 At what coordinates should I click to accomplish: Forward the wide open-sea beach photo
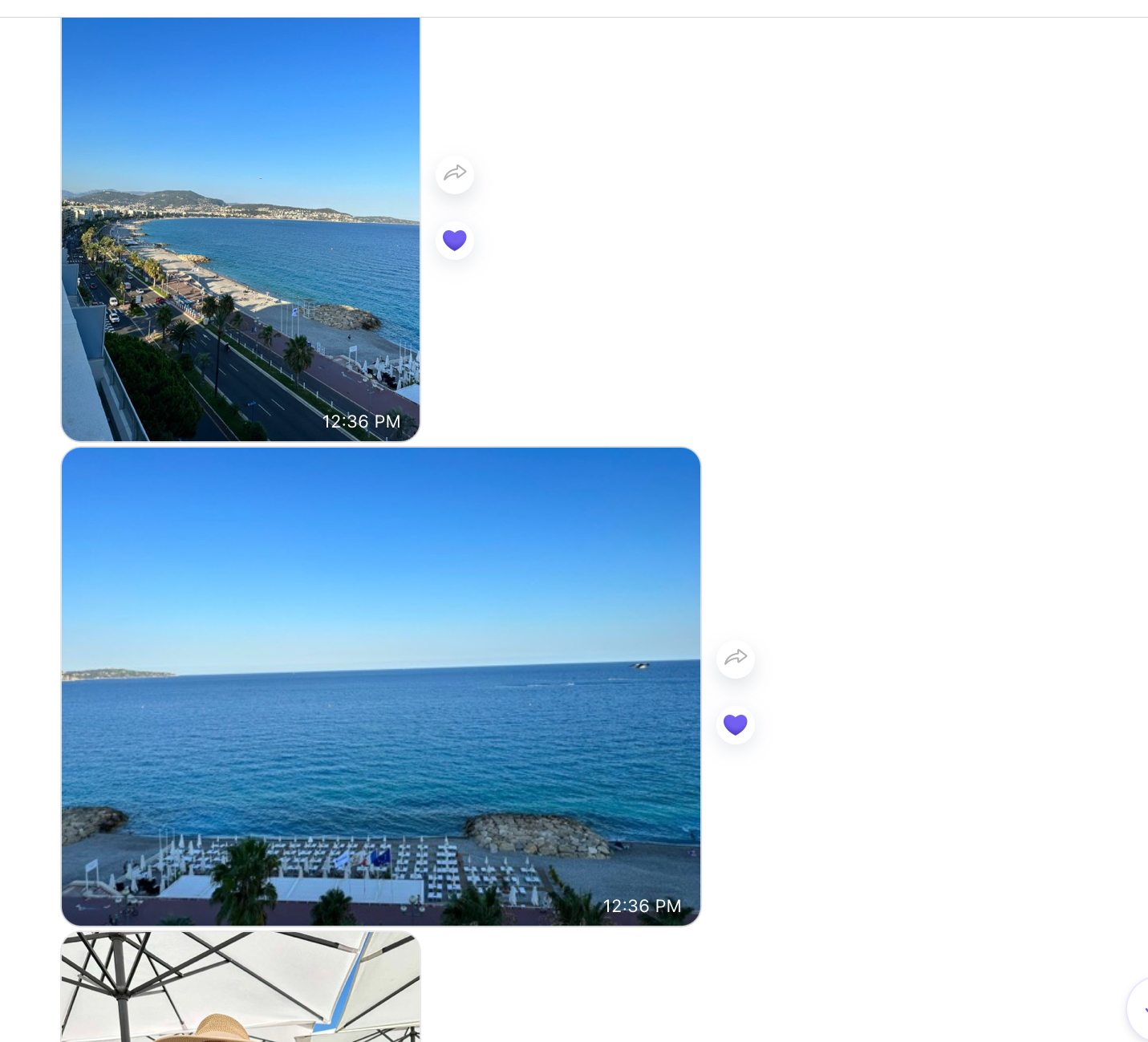(736, 659)
